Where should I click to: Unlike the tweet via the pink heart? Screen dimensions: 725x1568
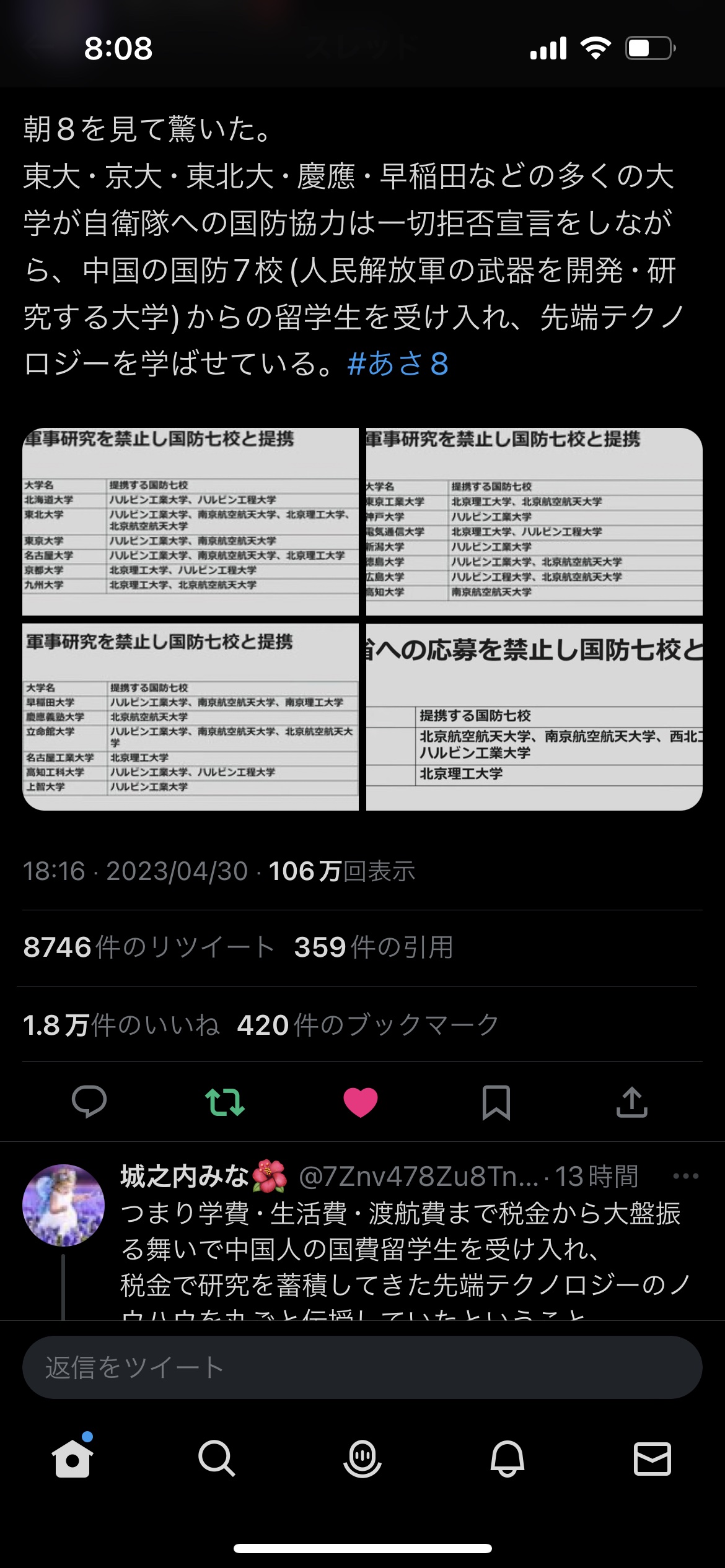pyautogui.click(x=361, y=1102)
